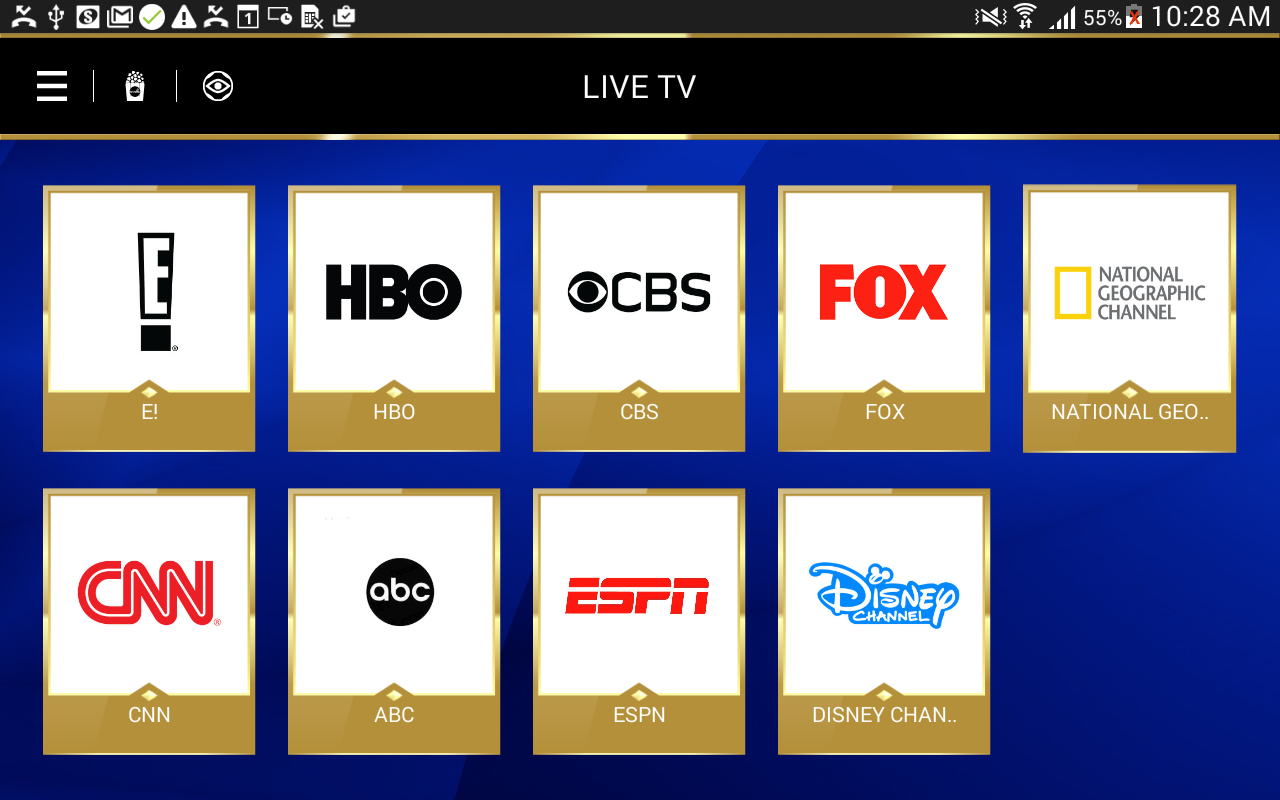Watch the HBO live channel
The width and height of the screenshot is (1280, 800).
click(394, 318)
